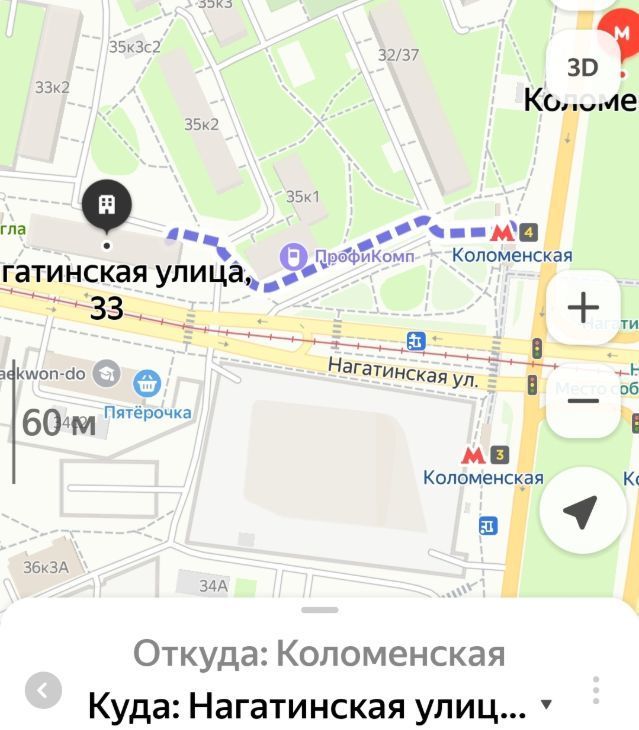The width and height of the screenshot is (639, 730).
Task: Open the ПрофиКомп place marker
Action: click(293, 258)
